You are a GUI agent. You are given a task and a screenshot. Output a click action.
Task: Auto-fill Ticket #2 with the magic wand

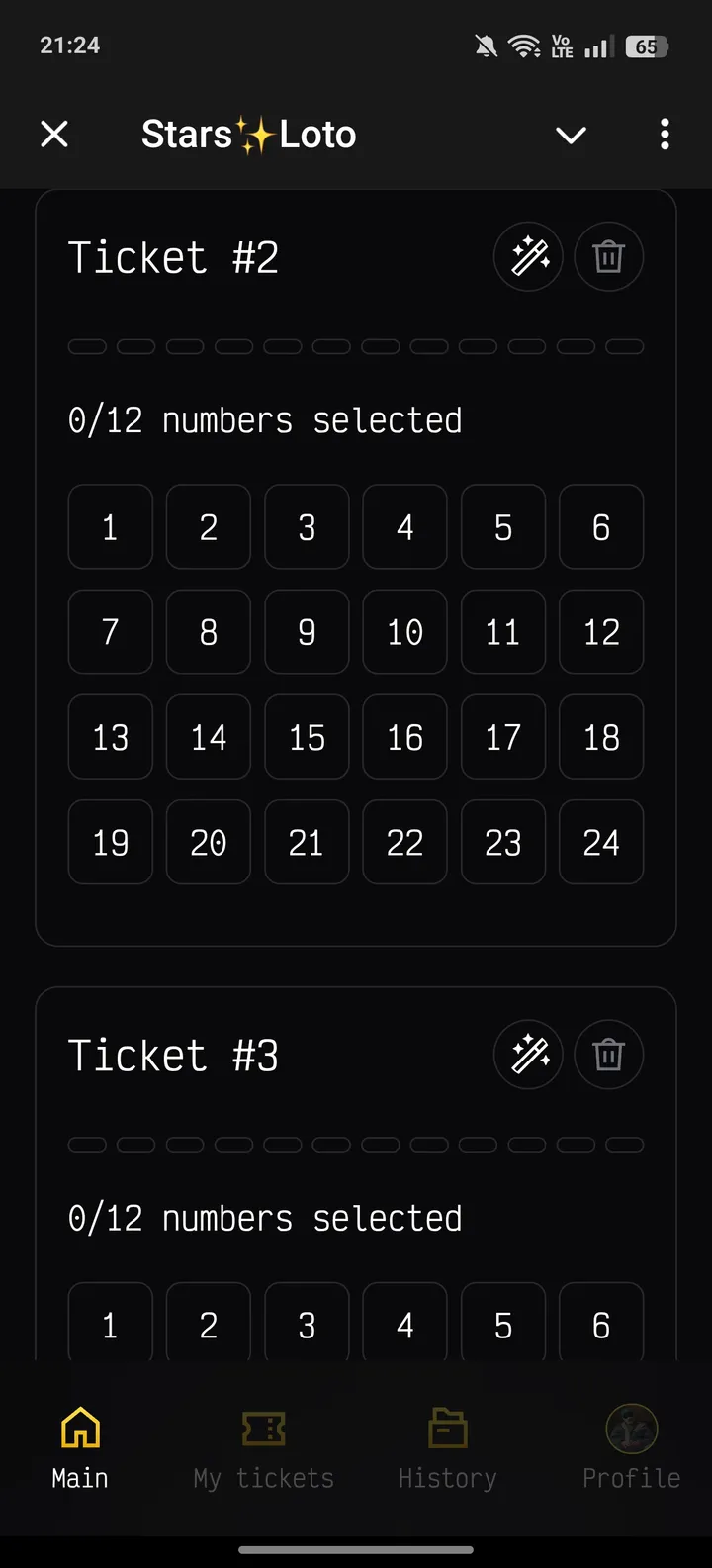coord(529,257)
